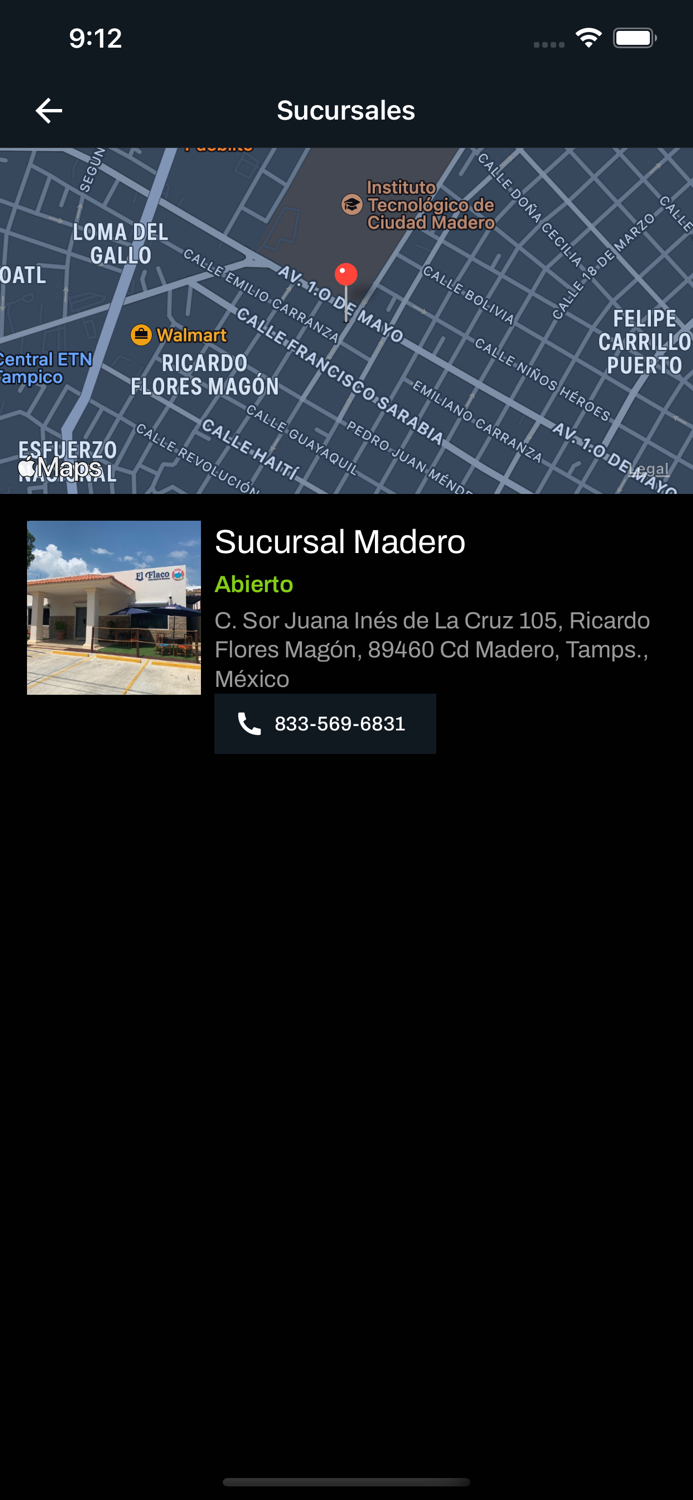Viewport: 693px width, 1500px height.
Task: Call Sucursal Madero at 833-569-6831
Action: click(325, 724)
